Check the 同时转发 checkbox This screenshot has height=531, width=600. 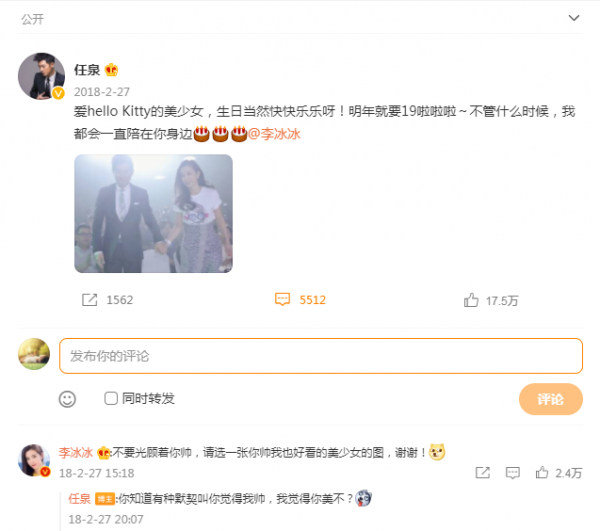[111, 398]
